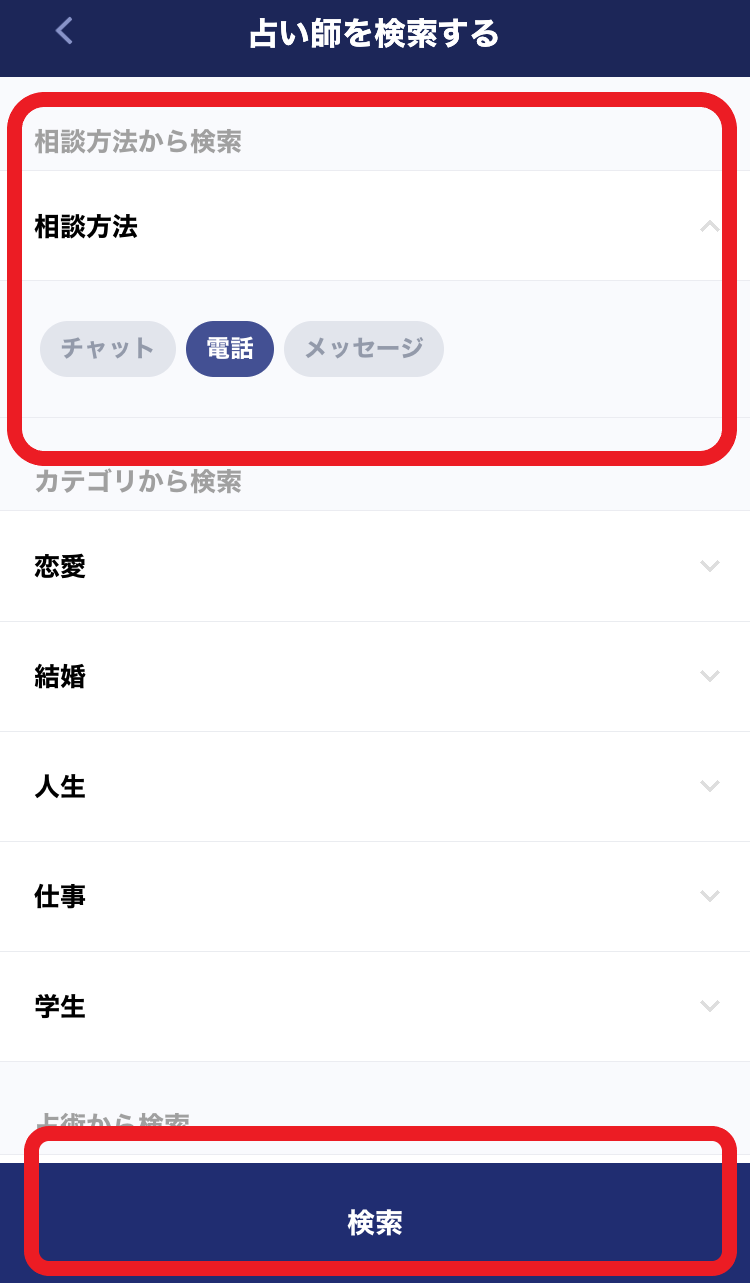Choose the メッセージ consultation chip

tap(364, 349)
